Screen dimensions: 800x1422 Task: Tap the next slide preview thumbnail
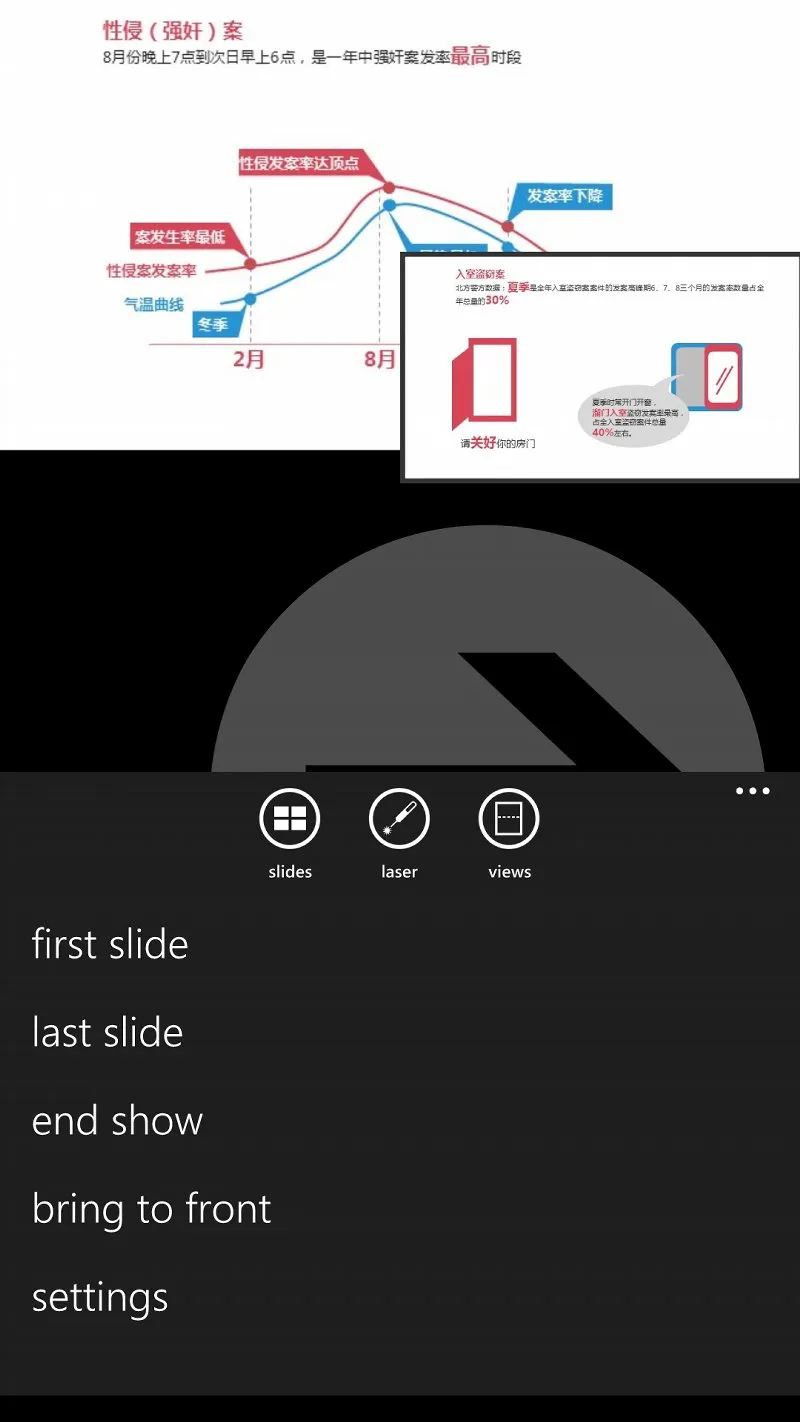coord(600,367)
